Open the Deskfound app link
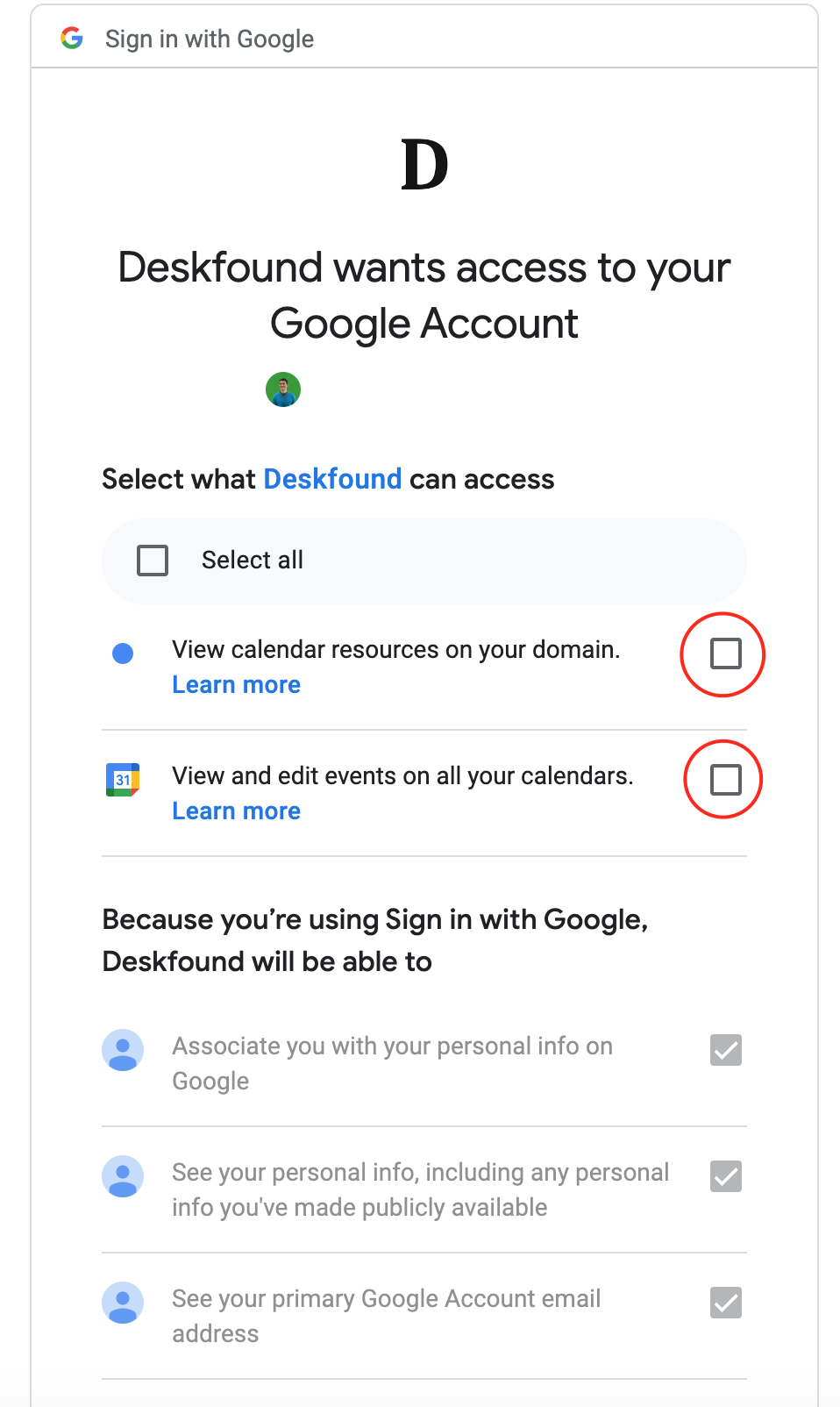 tap(332, 479)
